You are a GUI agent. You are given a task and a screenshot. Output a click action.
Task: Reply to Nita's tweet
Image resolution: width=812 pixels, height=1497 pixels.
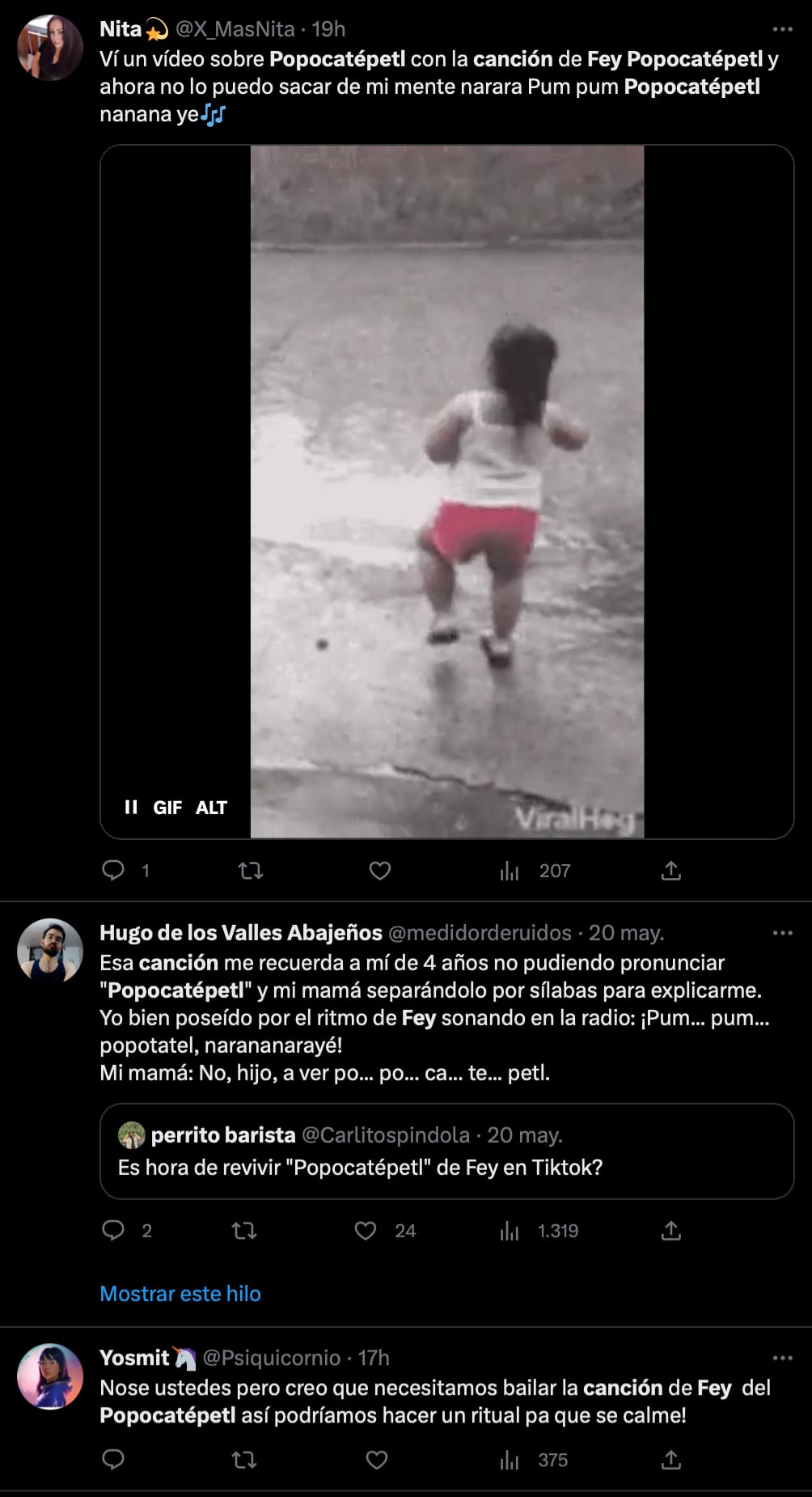click(113, 871)
